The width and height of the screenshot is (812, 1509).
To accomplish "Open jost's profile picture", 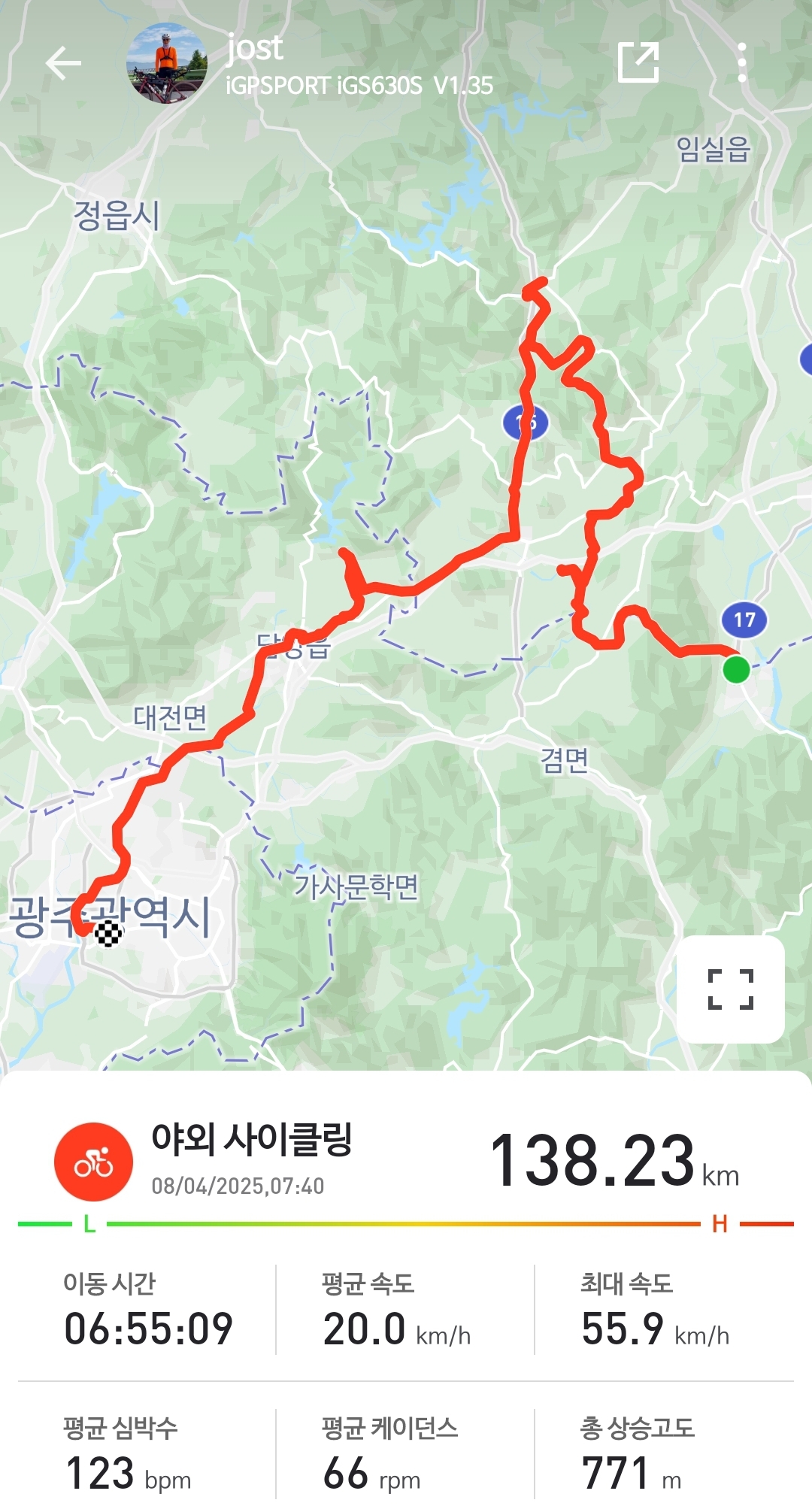I will coord(166,63).
